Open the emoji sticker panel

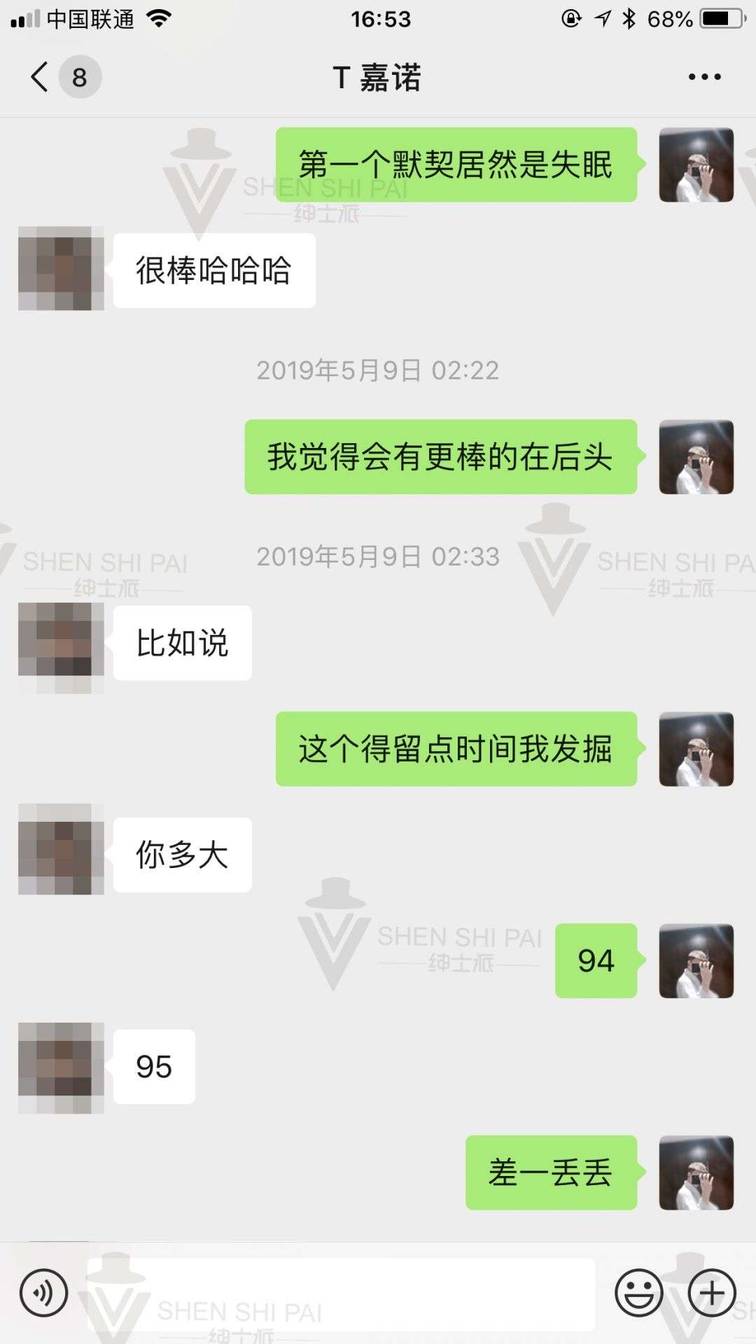click(638, 1293)
